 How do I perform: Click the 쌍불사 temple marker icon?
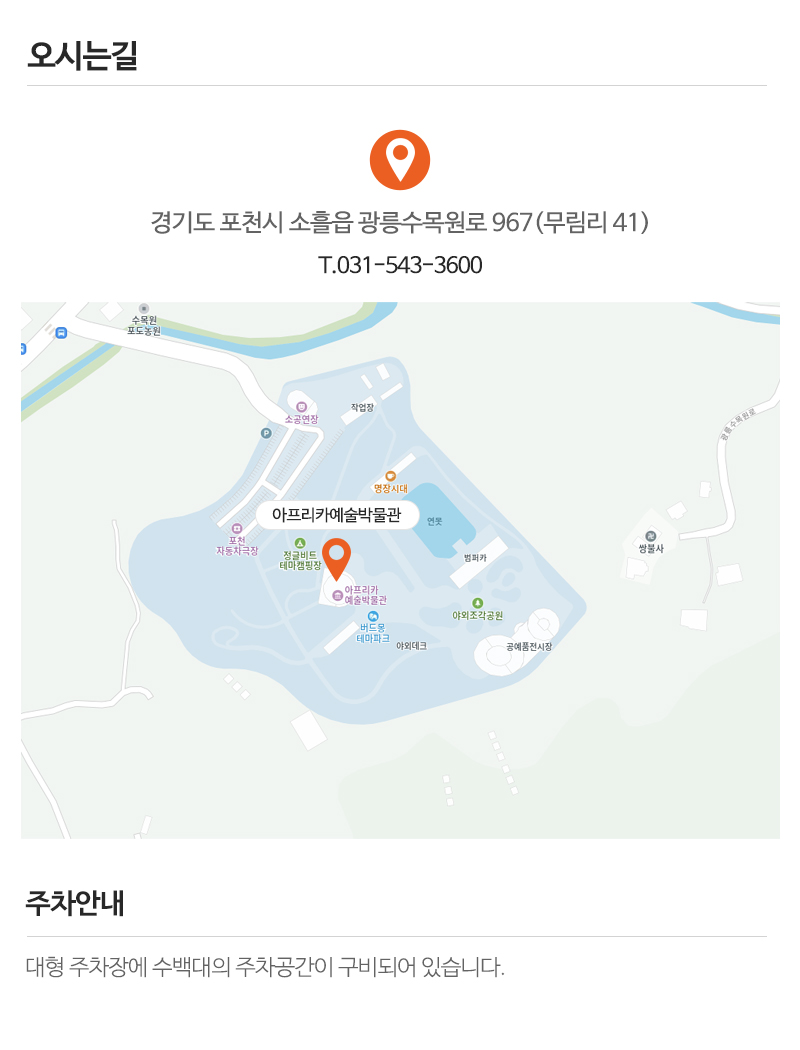point(651,536)
